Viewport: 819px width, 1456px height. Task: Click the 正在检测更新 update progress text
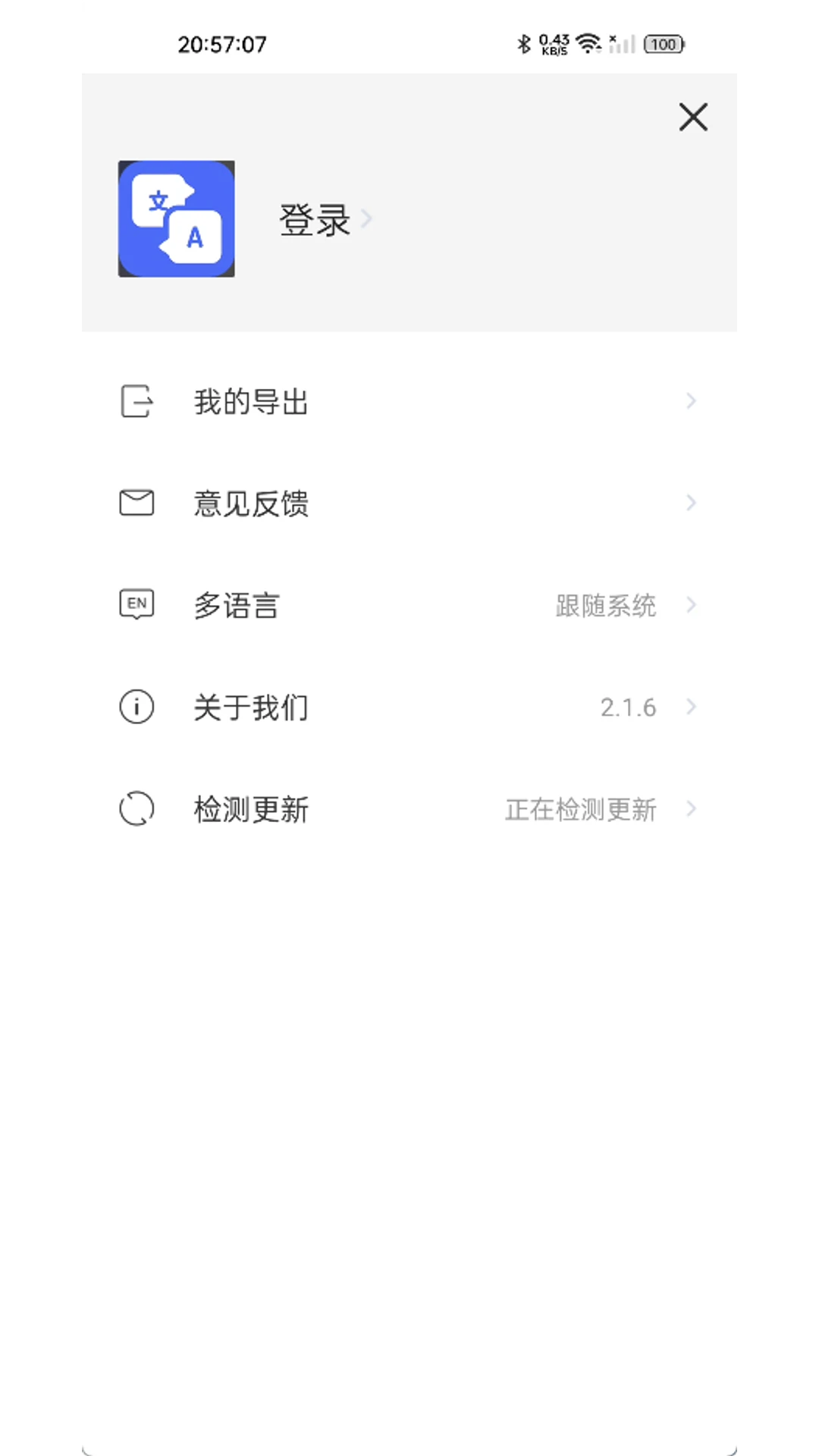coord(579,809)
